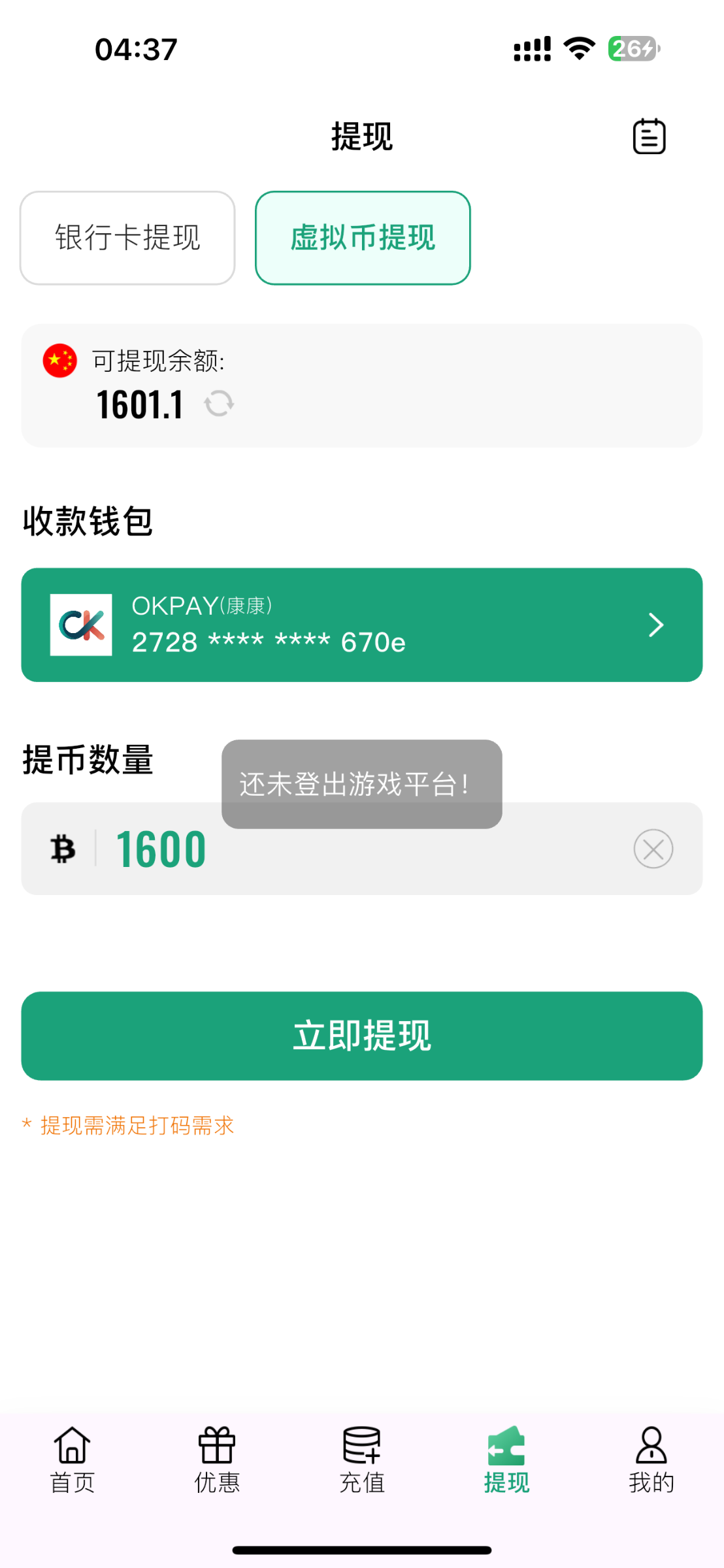Viewport: 724px width, 1568px height.
Task: Clear the 1600 withdrawal amount
Action: (x=653, y=849)
